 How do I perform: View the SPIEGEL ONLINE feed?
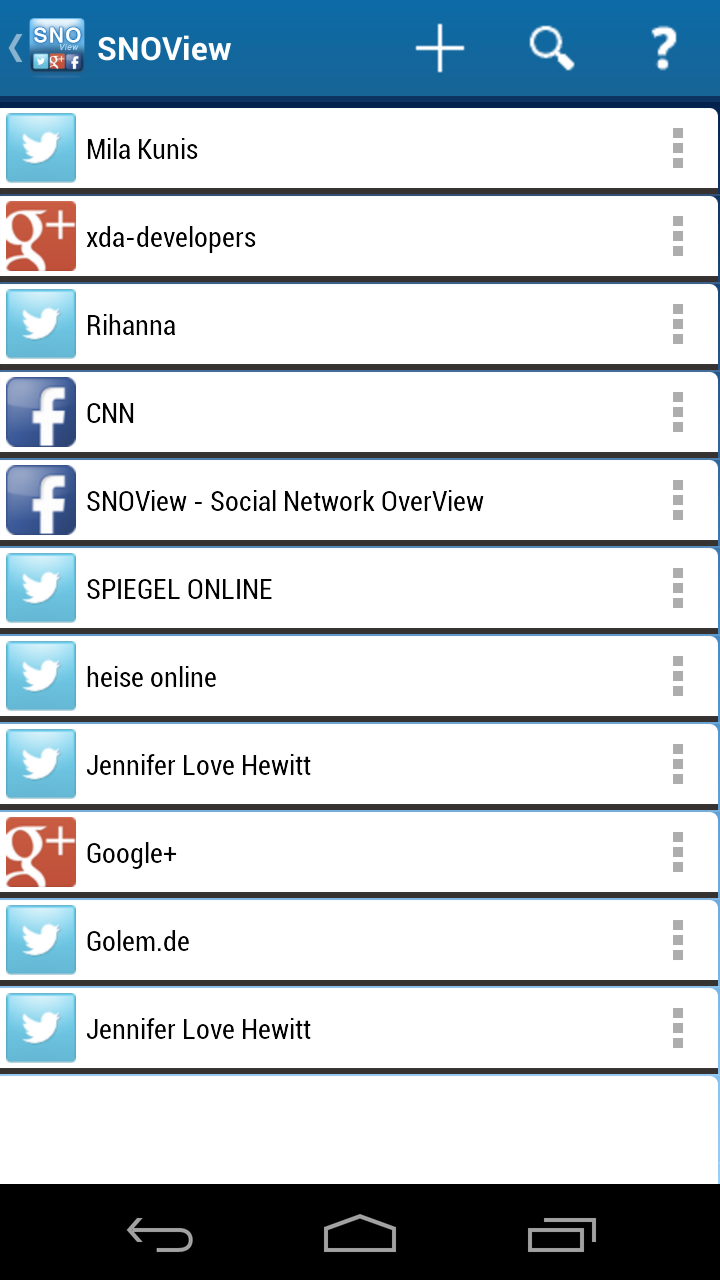point(359,589)
